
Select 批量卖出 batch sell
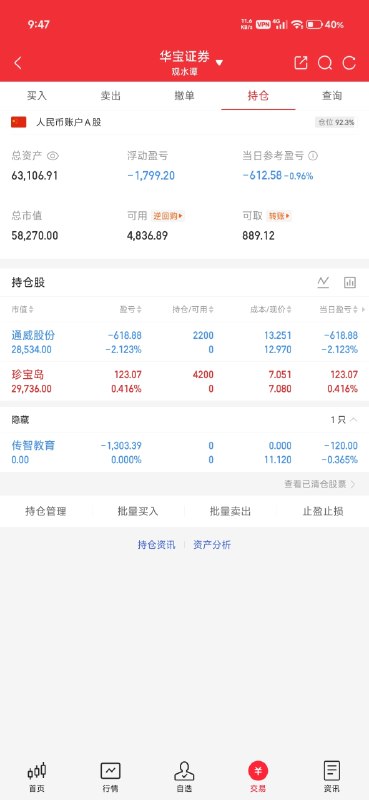(231, 511)
